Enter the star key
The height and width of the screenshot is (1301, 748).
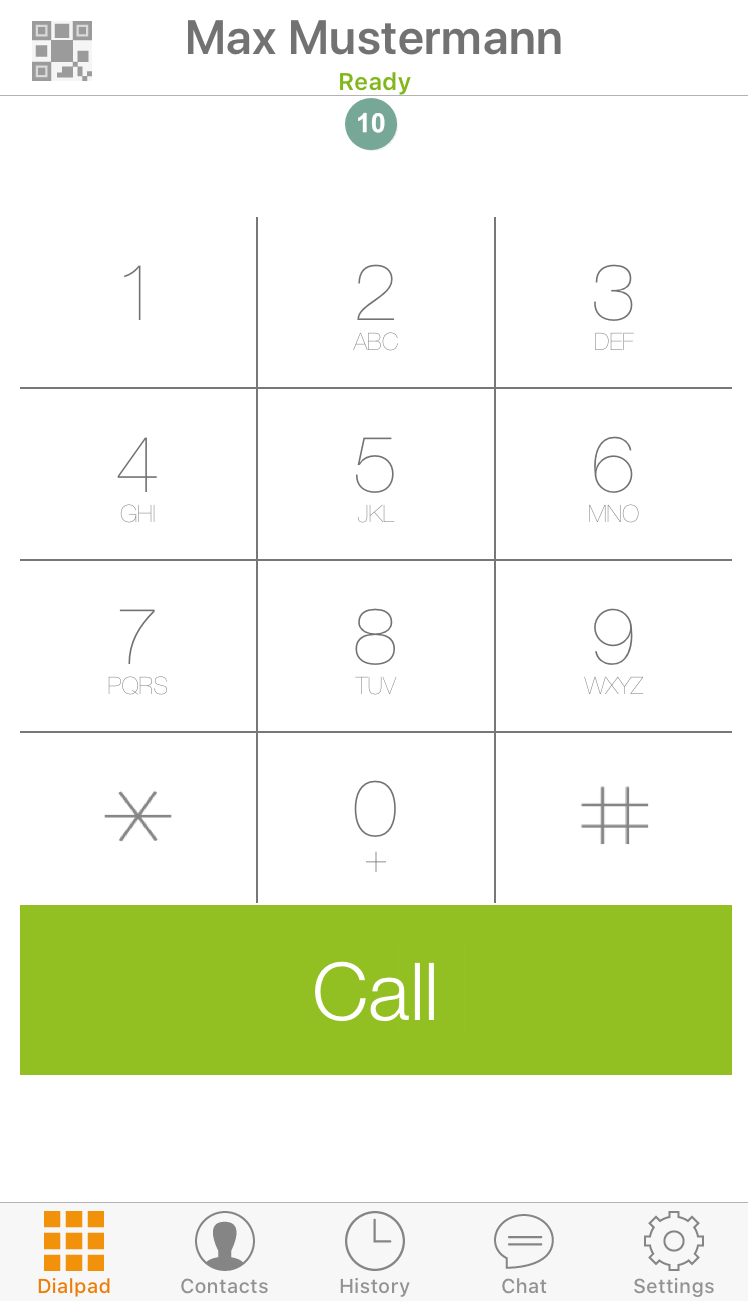(x=138, y=818)
